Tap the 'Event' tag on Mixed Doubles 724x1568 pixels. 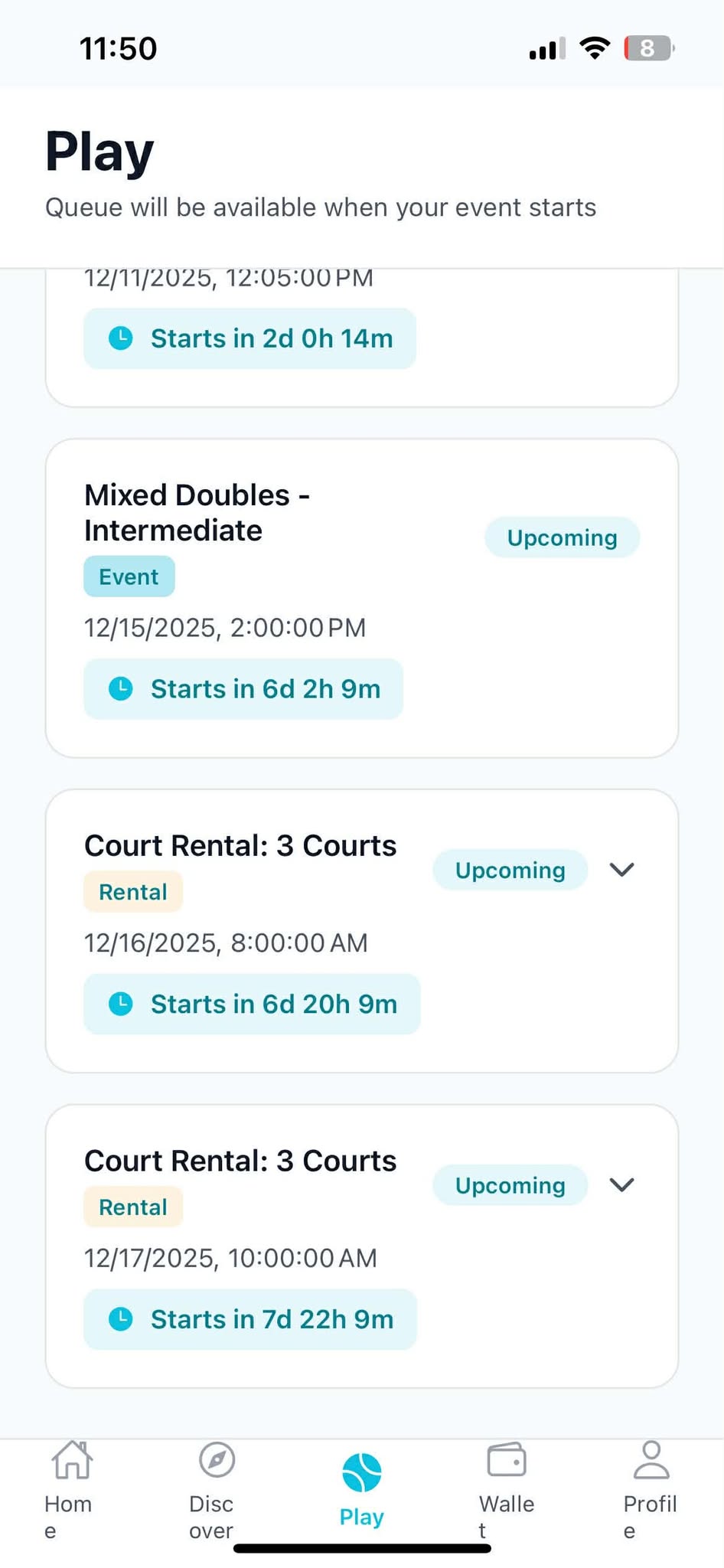[x=129, y=576]
